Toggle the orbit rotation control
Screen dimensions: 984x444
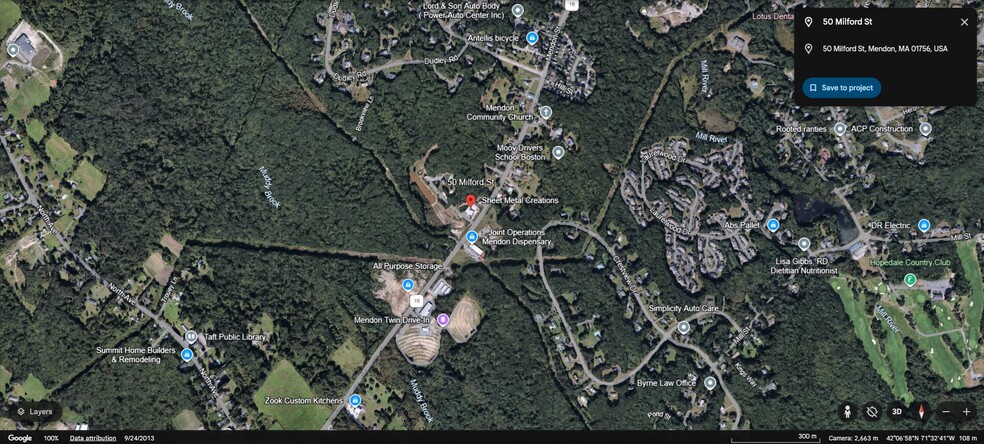(x=872, y=411)
